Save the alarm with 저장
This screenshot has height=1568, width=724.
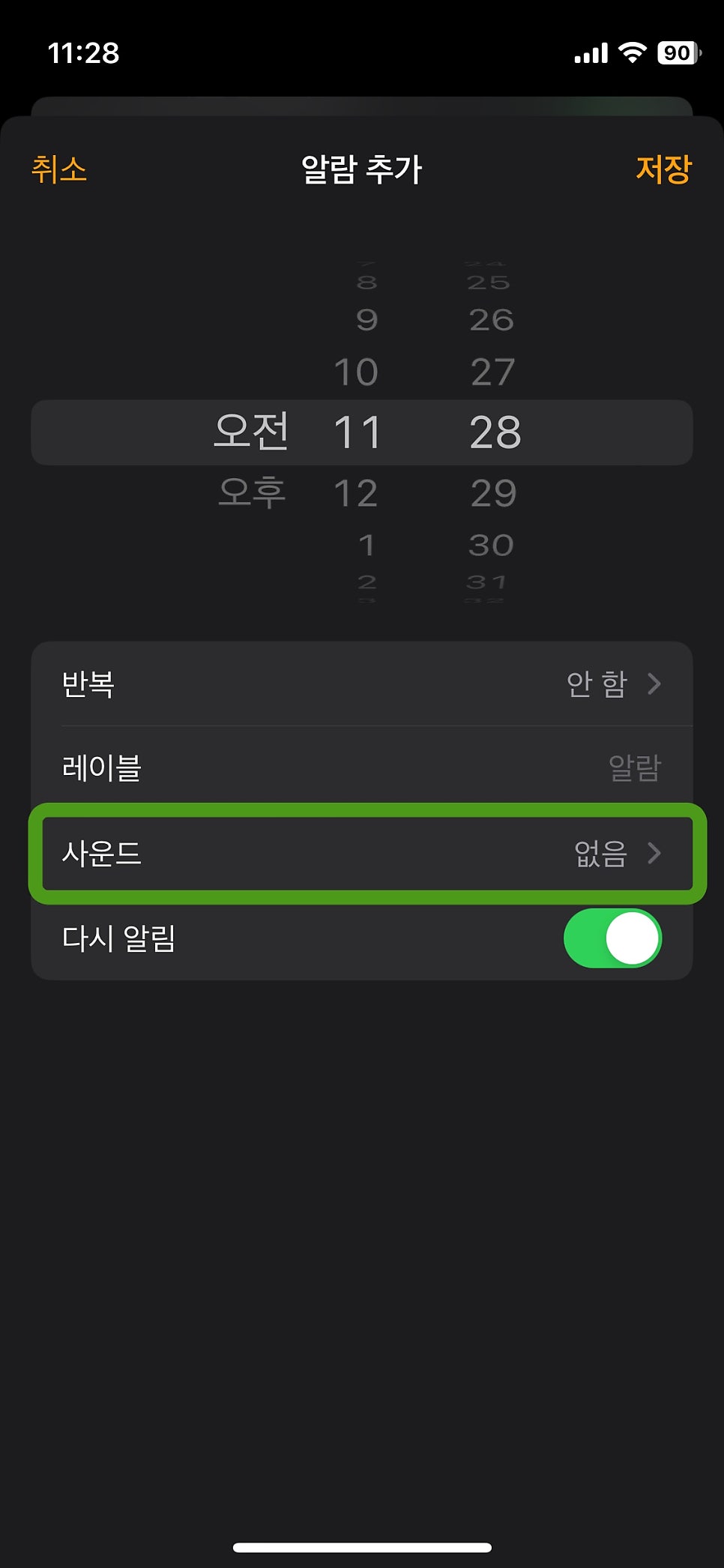pyautogui.click(x=663, y=169)
